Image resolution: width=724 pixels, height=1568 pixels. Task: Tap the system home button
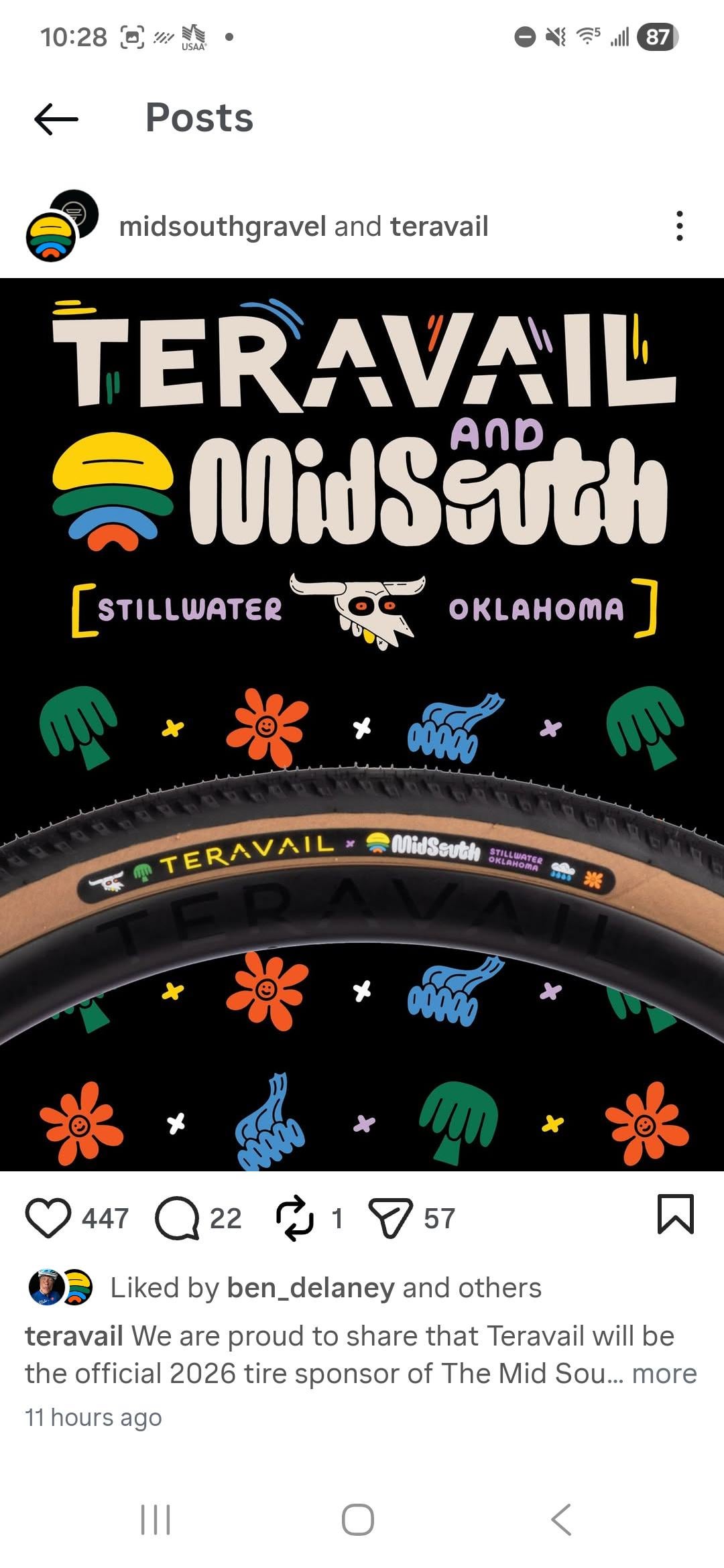(x=358, y=1519)
